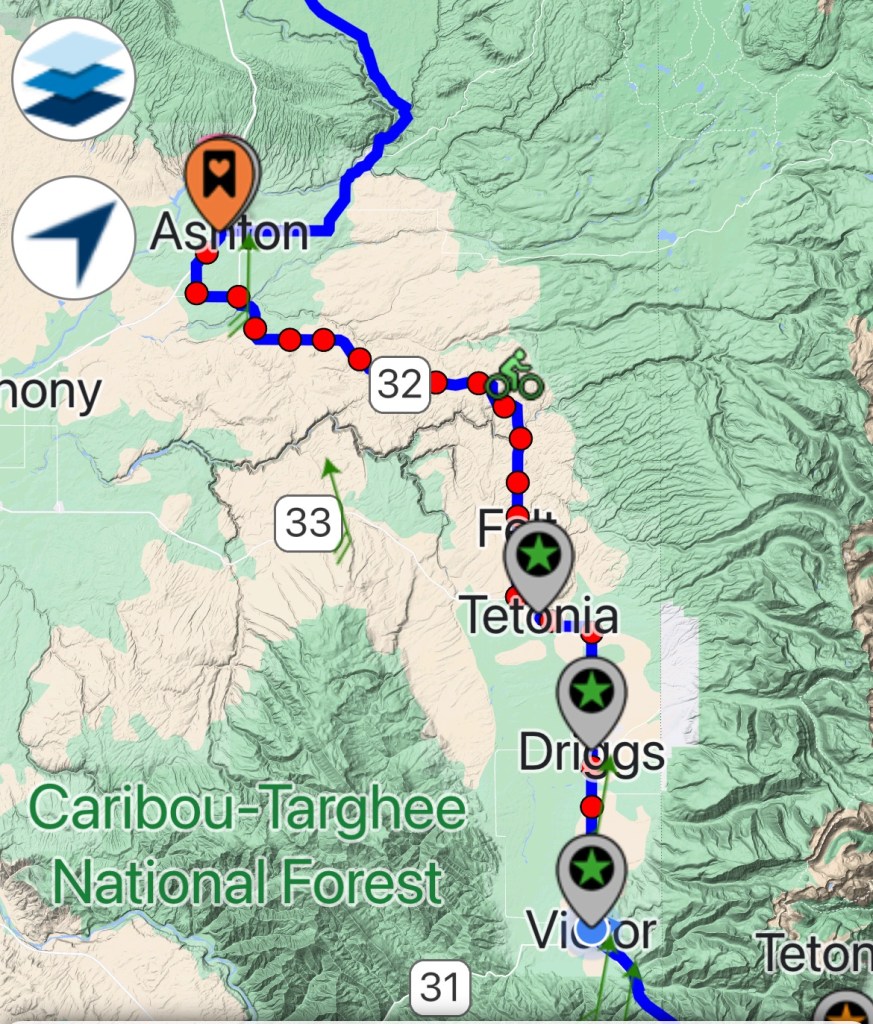Open the starred pin at Driggs
This screenshot has height=1024, width=873.
click(591, 696)
